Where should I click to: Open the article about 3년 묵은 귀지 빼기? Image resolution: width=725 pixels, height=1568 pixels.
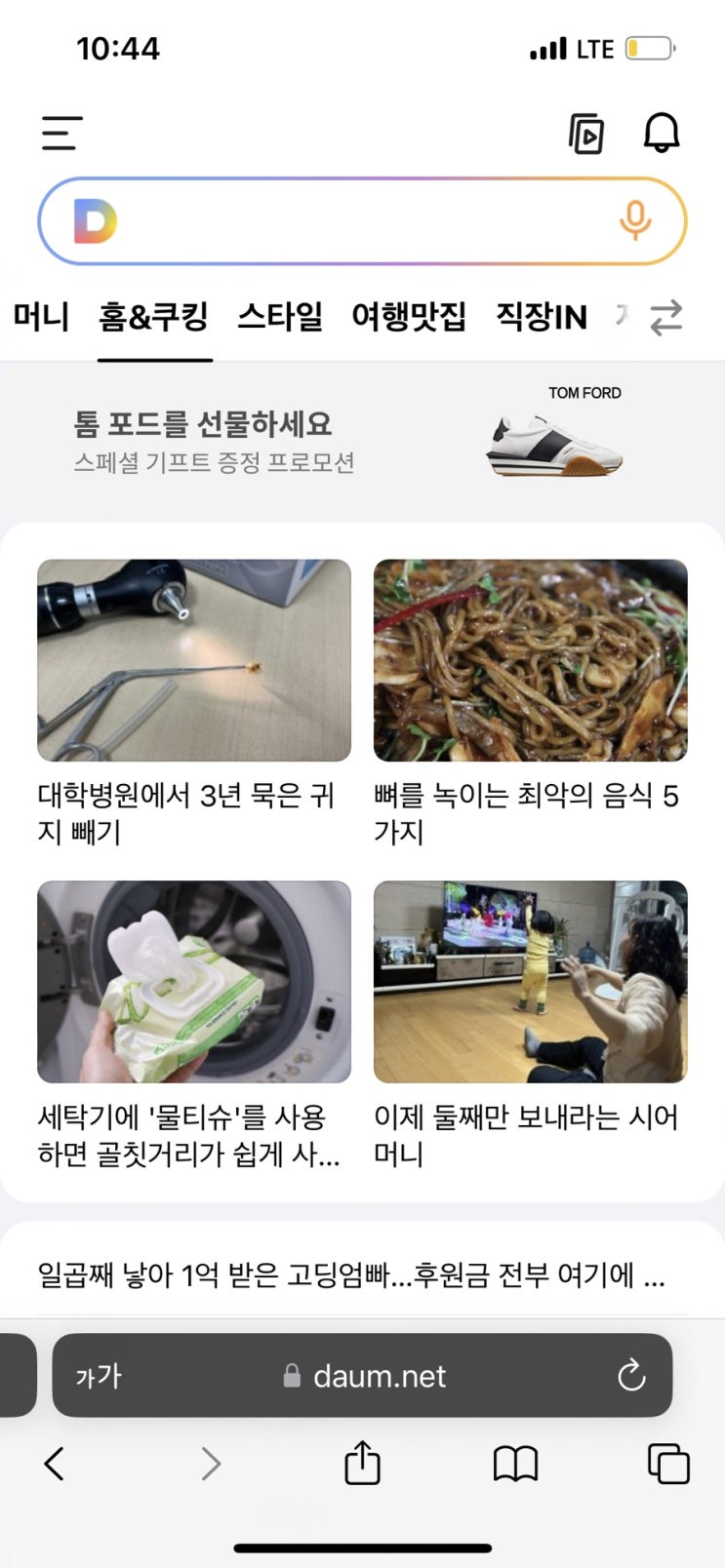(x=193, y=702)
